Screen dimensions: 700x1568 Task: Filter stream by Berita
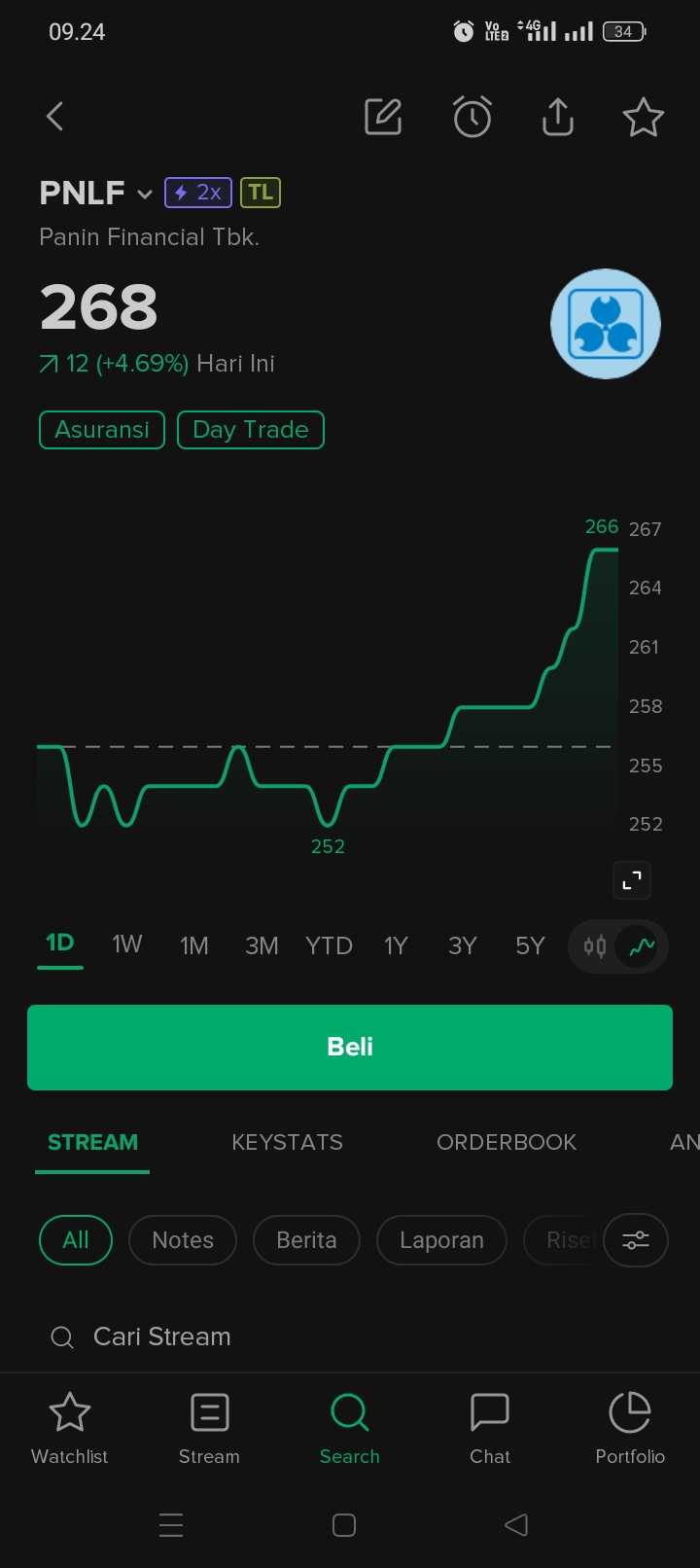[x=306, y=1240]
